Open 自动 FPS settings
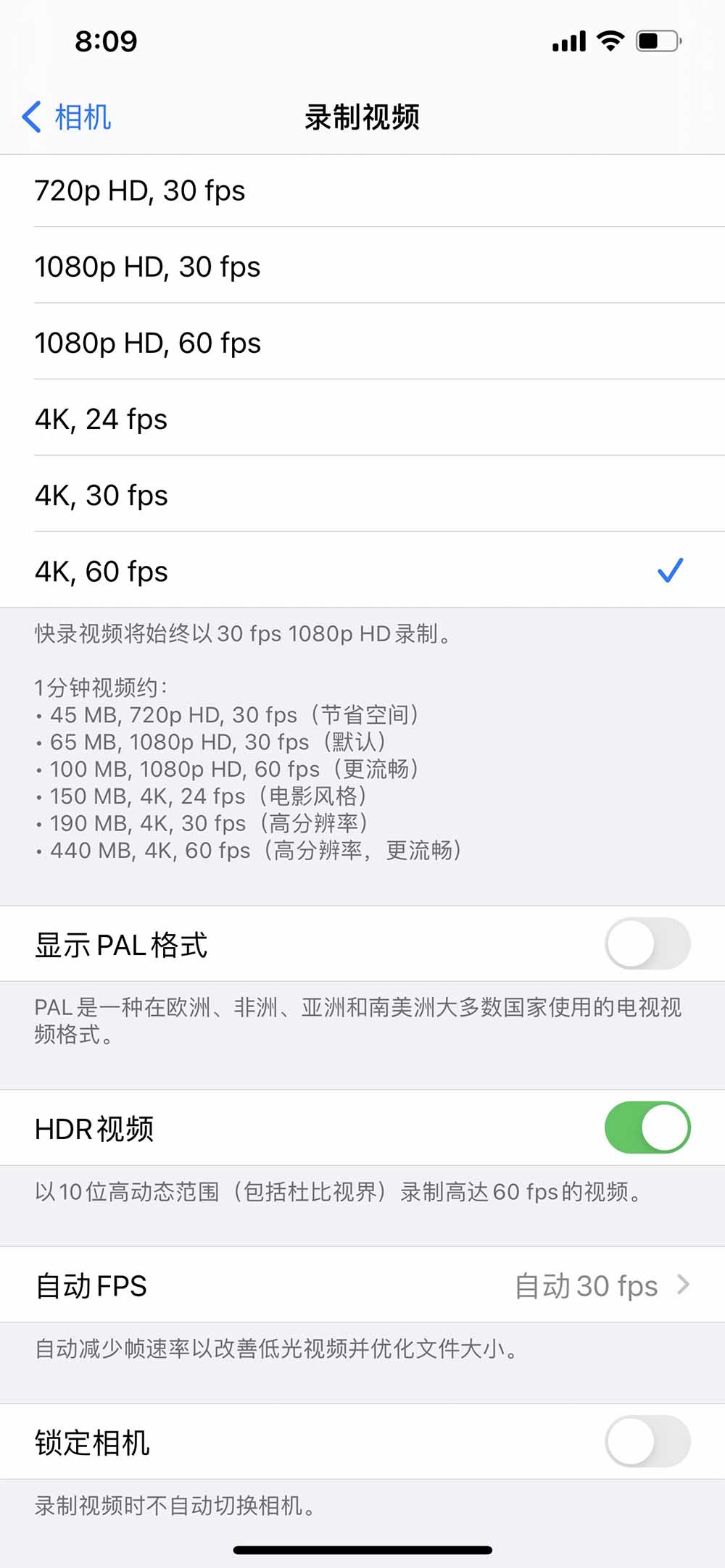Image resolution: width=725 pixels, height=1568 pixels. pyautogui.click(x=362, y=1285)
